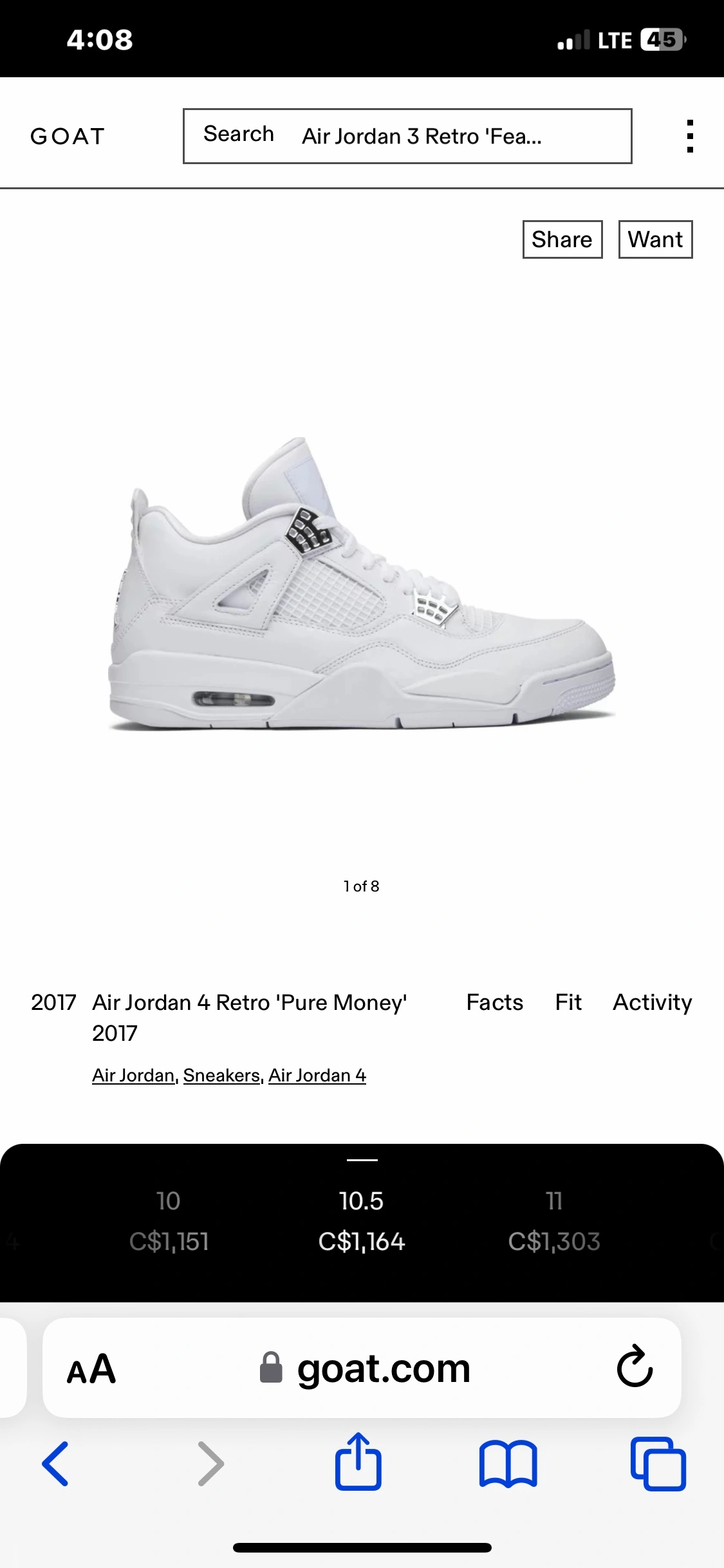
Task: Open the three-dot overflow menu
Action: (x=690, y=136)
